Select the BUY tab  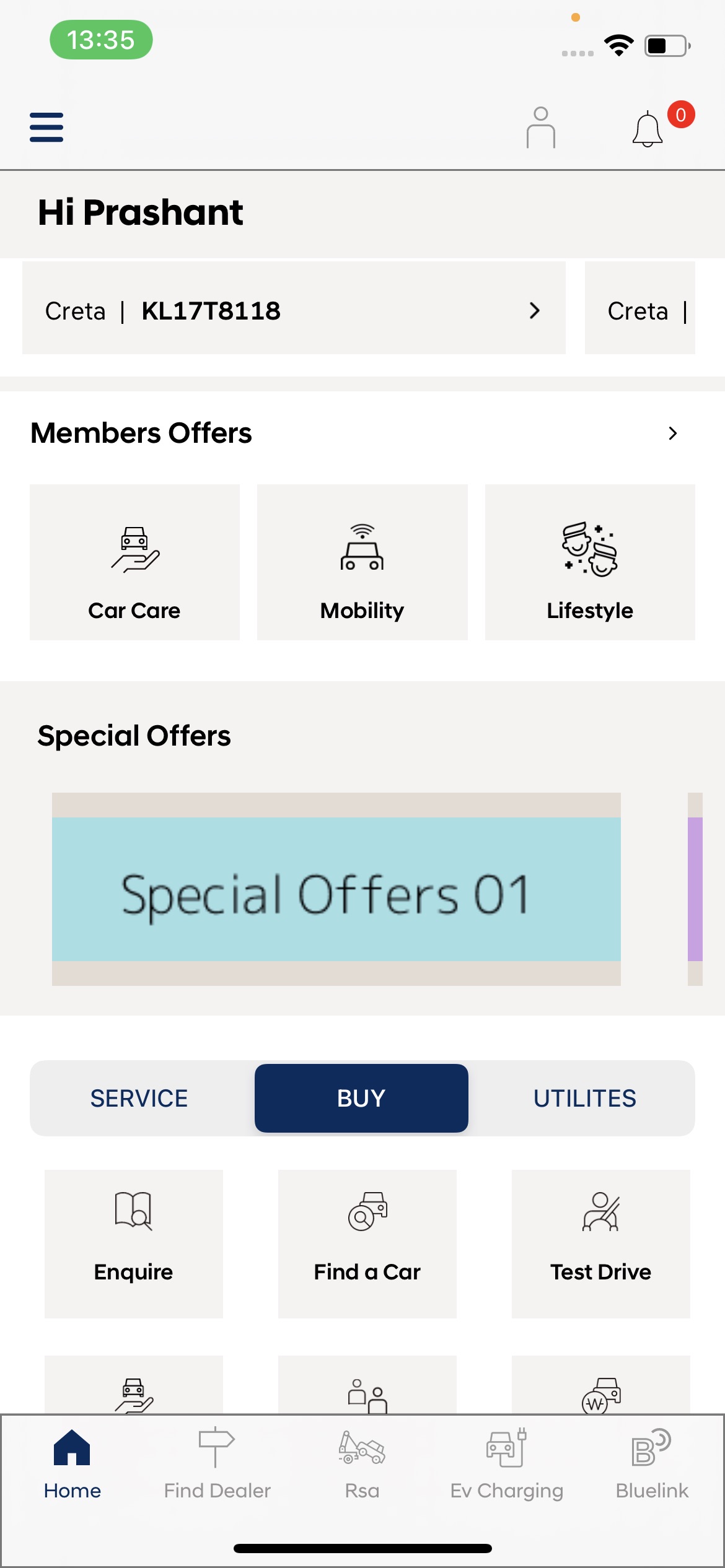click(361, 1099)
